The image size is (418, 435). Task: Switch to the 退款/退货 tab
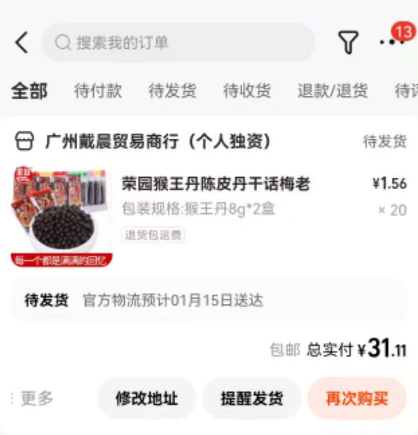[332, 91]
